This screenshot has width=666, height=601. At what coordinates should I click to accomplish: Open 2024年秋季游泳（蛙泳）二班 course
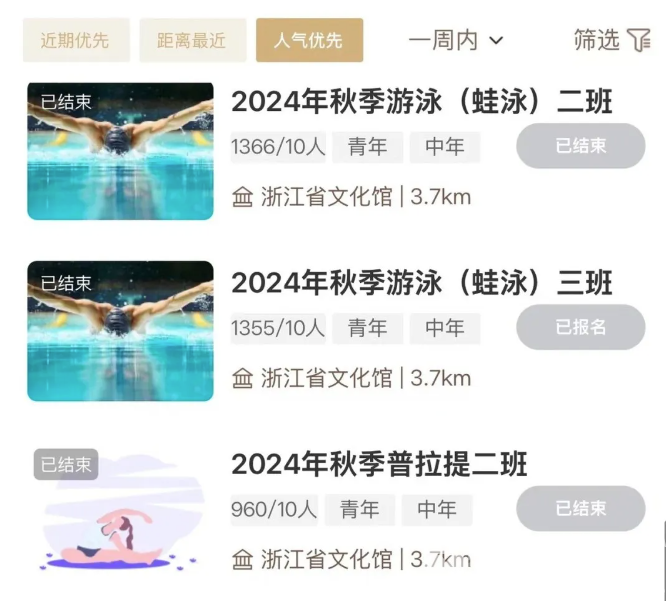tap(421, 101)
